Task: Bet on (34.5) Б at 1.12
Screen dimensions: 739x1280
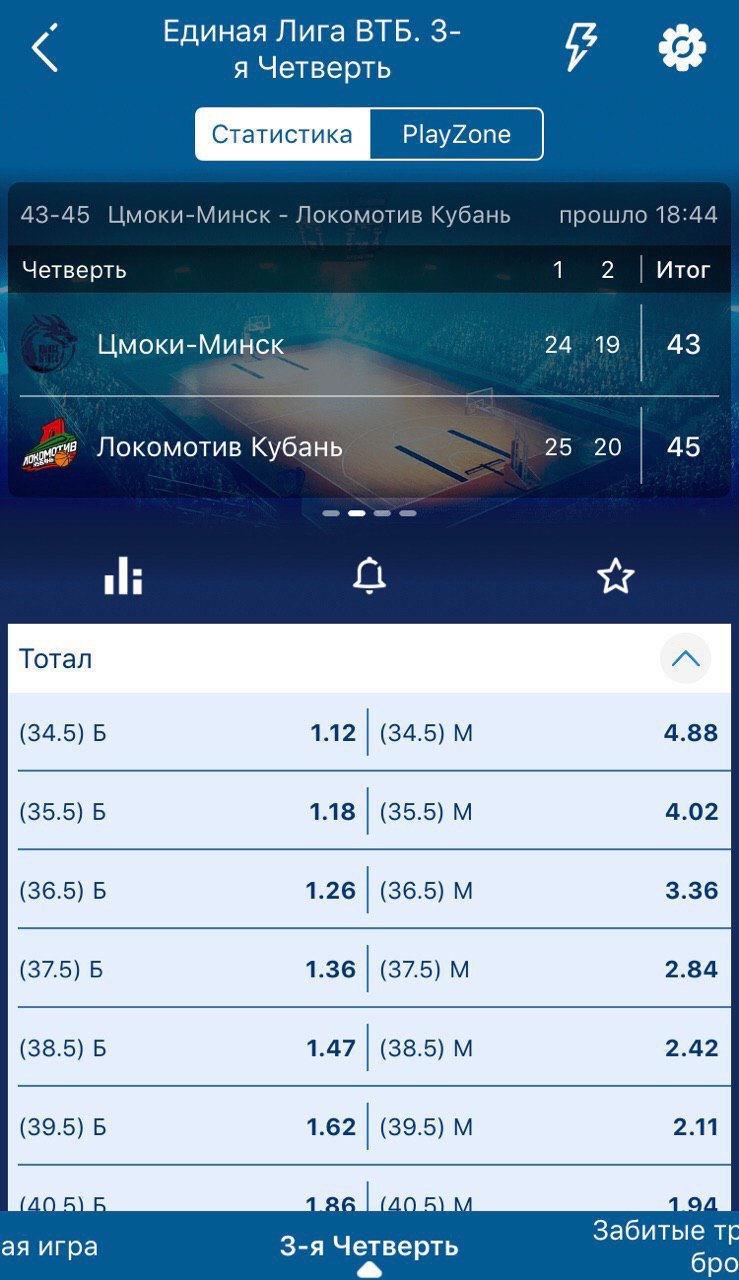Action: (188, 733)
